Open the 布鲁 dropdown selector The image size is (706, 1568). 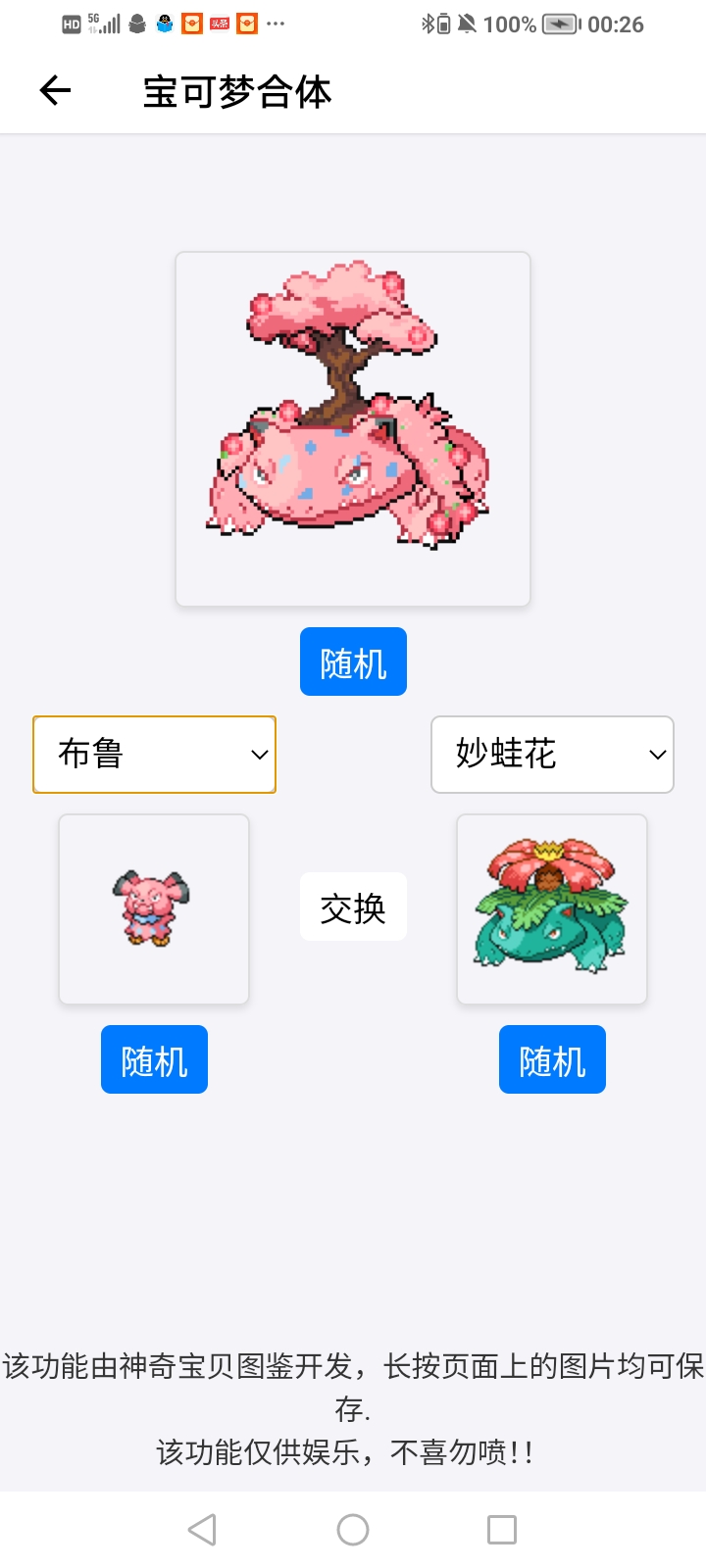pos(155,755)
